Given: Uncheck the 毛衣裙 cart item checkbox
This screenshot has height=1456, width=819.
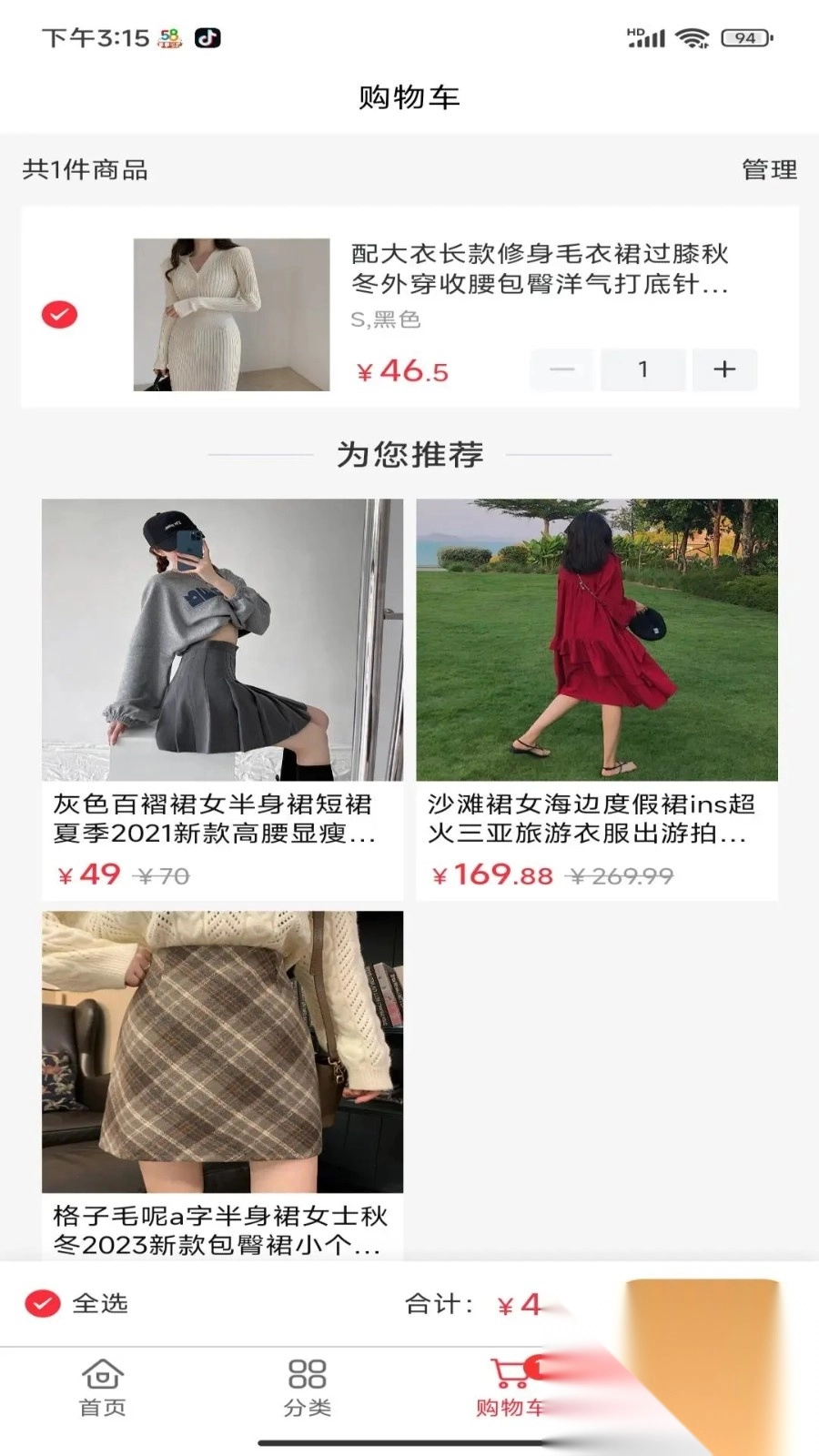Looking at the screenshot, I should coord(60,315).
